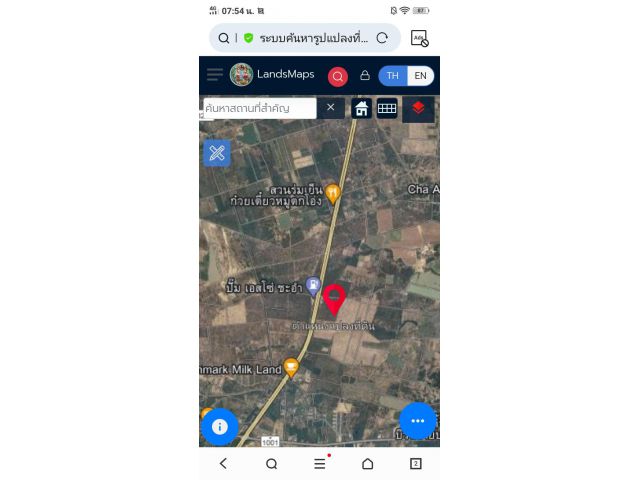This screenshot has height=480, width=640.
Task: Tap the house icon button
Action: [361, 108]
